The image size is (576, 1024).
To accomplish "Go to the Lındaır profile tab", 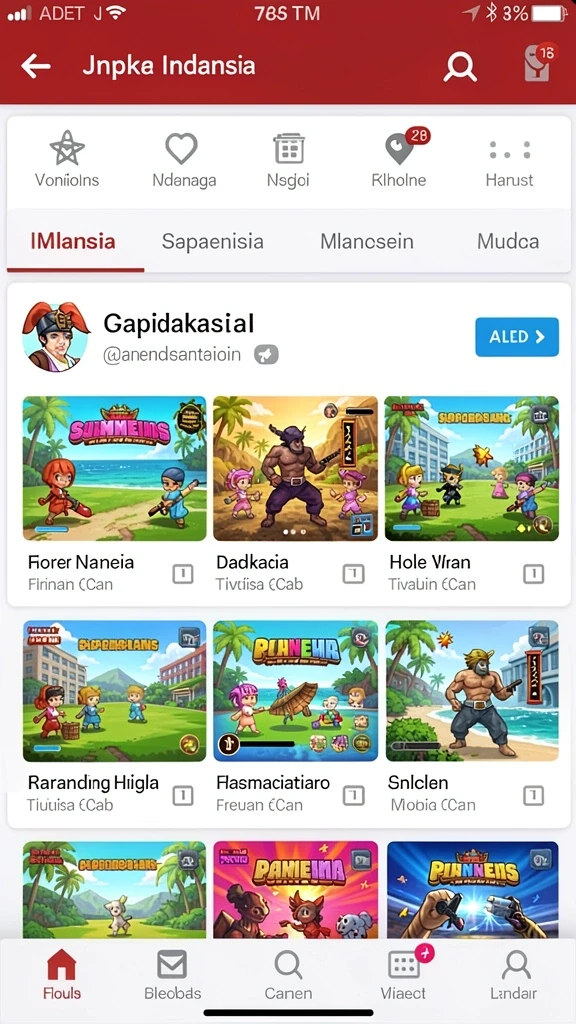I will click(x=514, y=975).
